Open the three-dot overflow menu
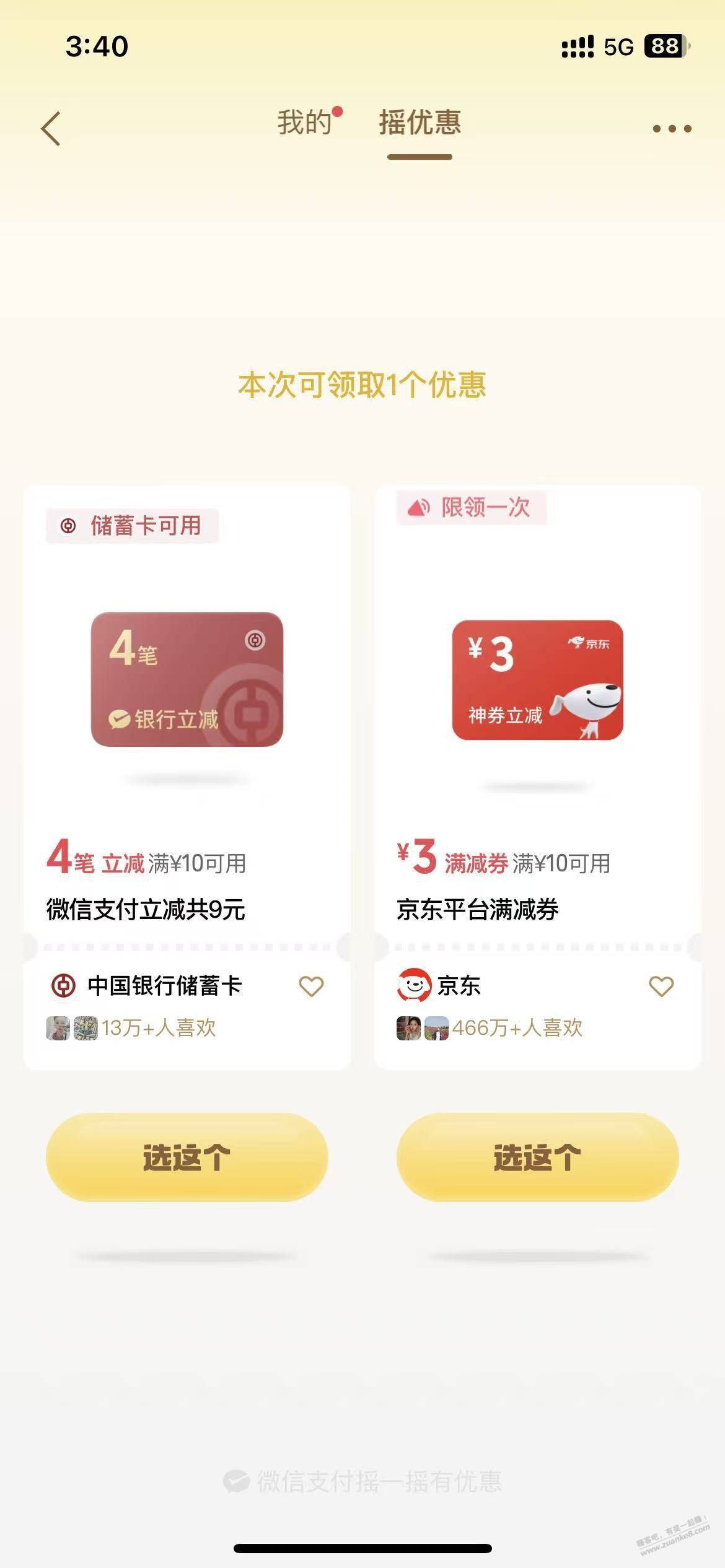This screenshot has height=1568, width=725. 672,129
